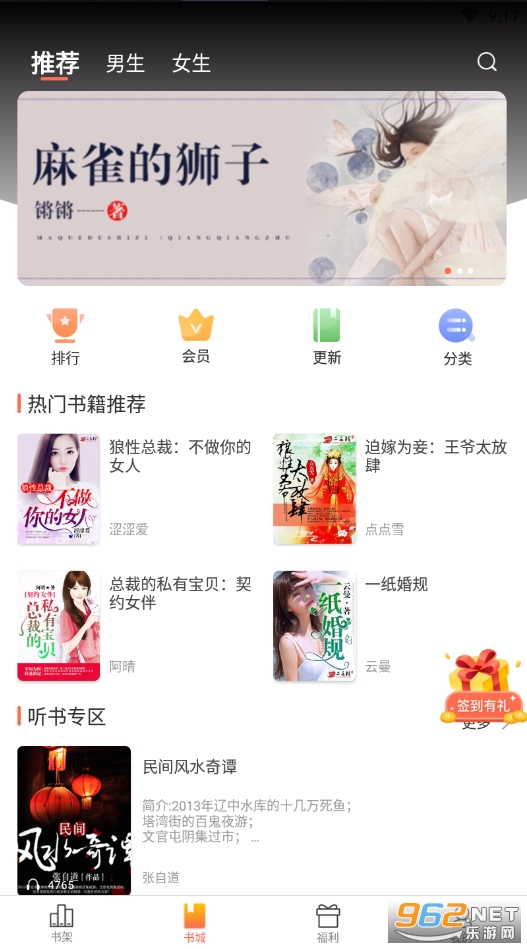Open the 更新 updates shortcut
This screenshot has width=527, height=949.
pyautogui.click(x=327, y=337)
